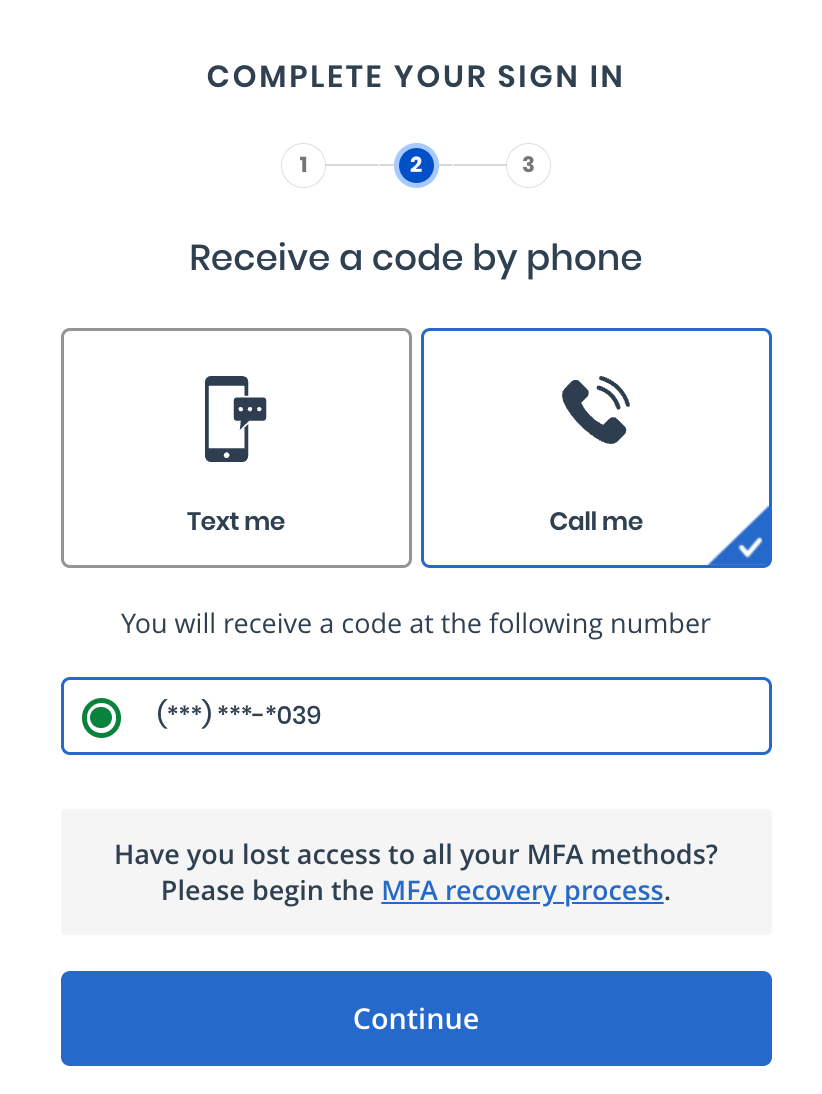
Task: Open the MFA recovery process link
Action: point(522,890)
